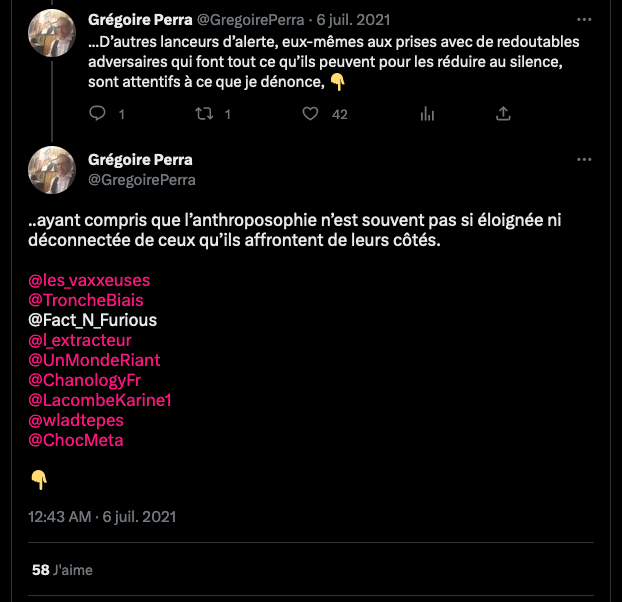Visit the @l_extracteur profile mention

(x=80, y=340)
